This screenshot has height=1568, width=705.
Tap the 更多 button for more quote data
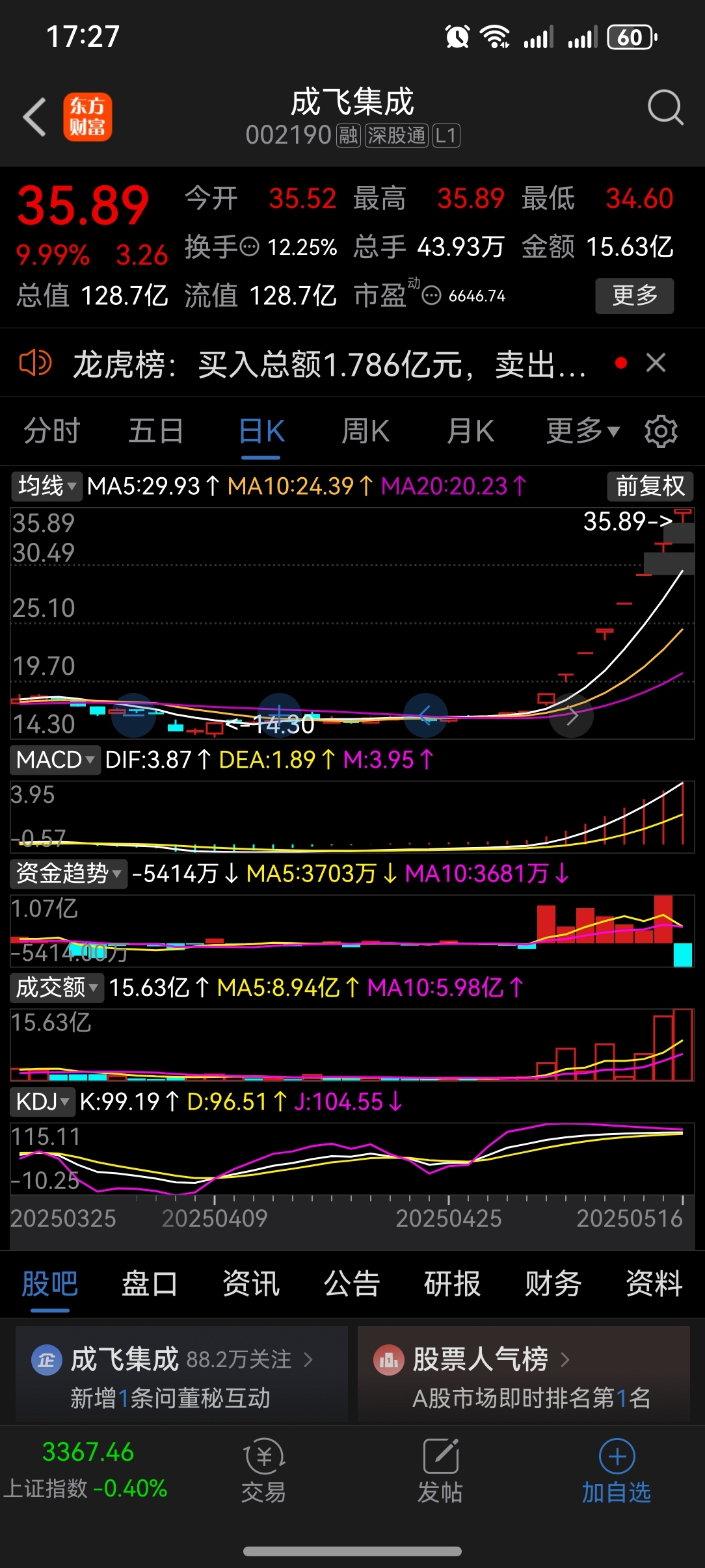(634, 296)
